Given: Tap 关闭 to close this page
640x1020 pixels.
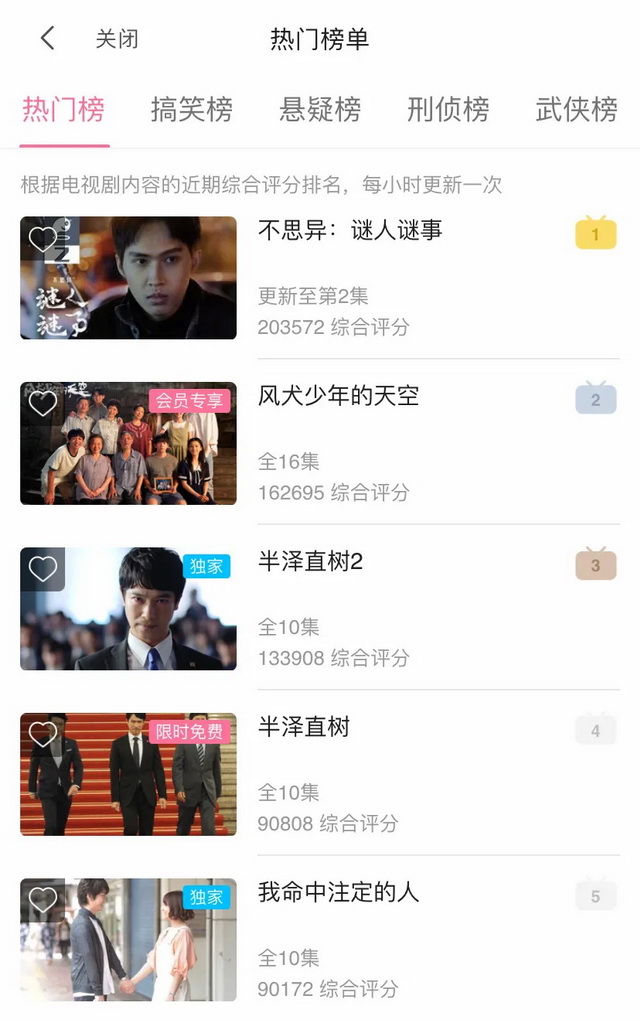Looking at the screenshot, I should (x=117, y=39).
